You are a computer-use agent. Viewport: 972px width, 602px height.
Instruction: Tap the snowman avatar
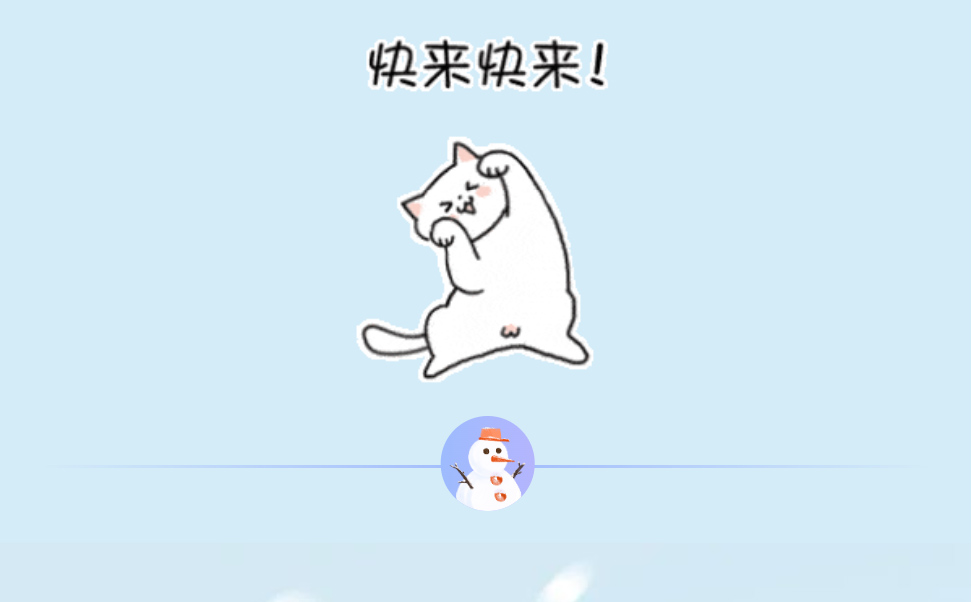488,464
